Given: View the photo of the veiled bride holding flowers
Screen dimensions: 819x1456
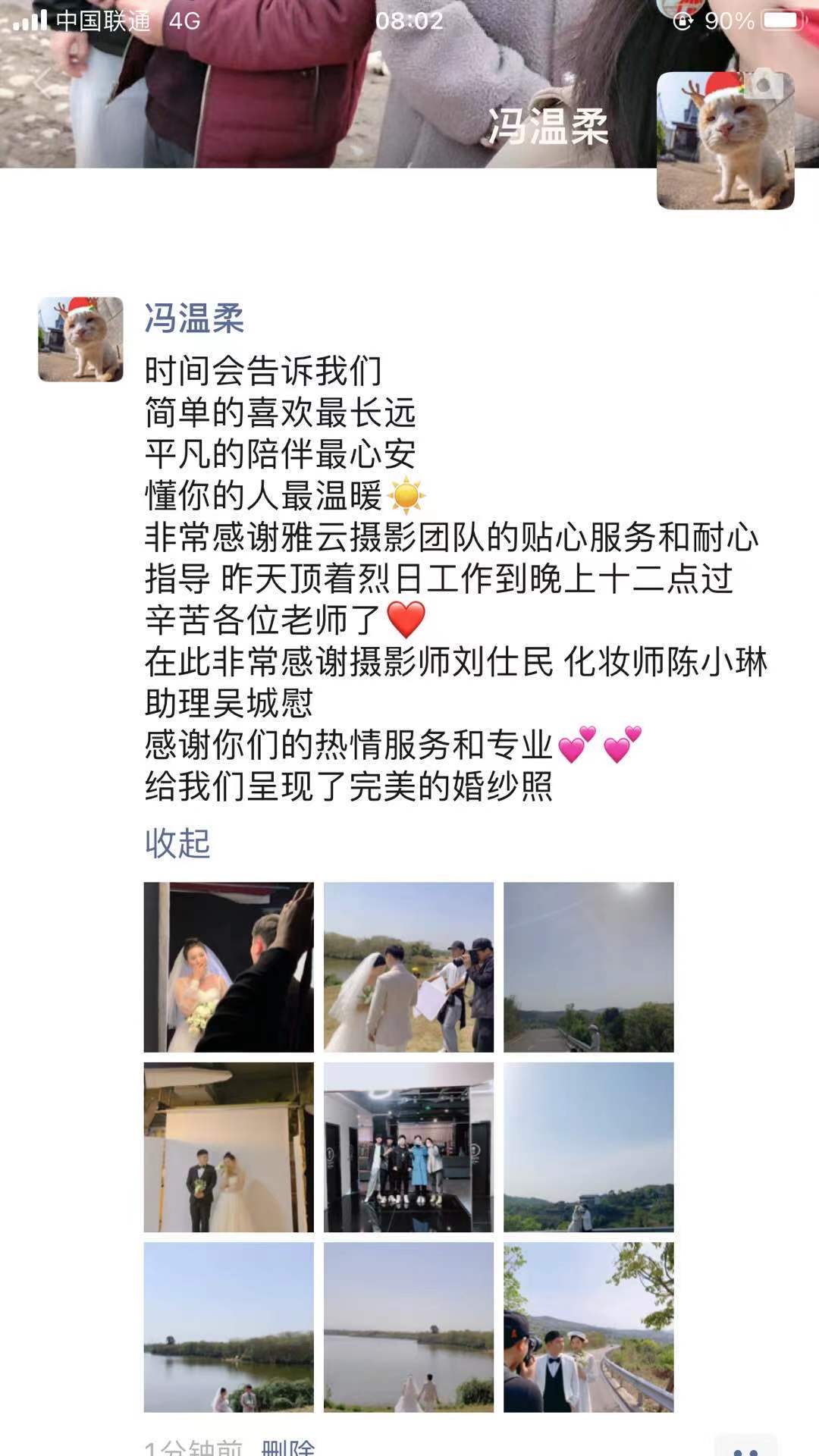Looking at the screenshot, I should 228,967.
